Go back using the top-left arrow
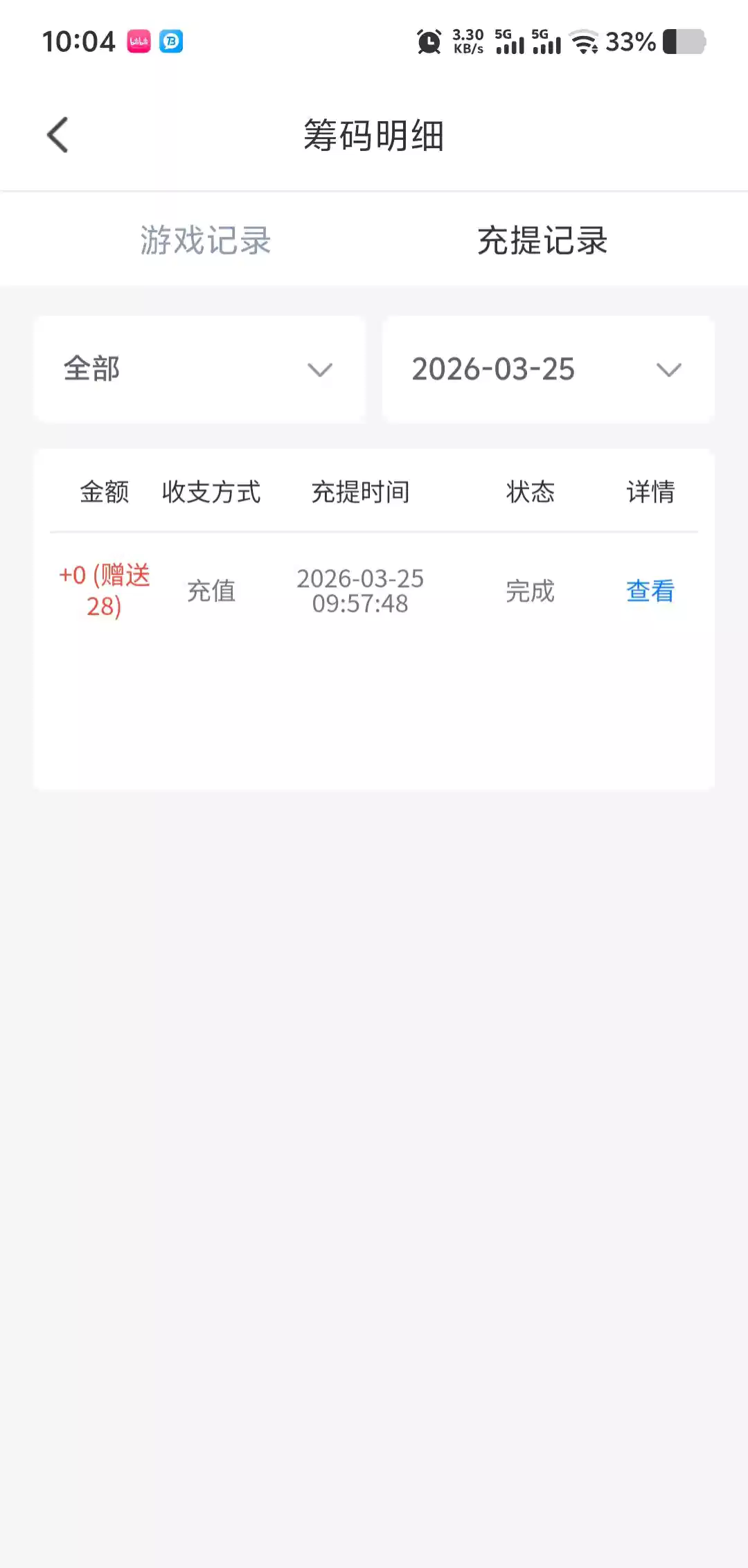Screen dimensions: 748x1568 pyautogui.click(x=58, y=134)
